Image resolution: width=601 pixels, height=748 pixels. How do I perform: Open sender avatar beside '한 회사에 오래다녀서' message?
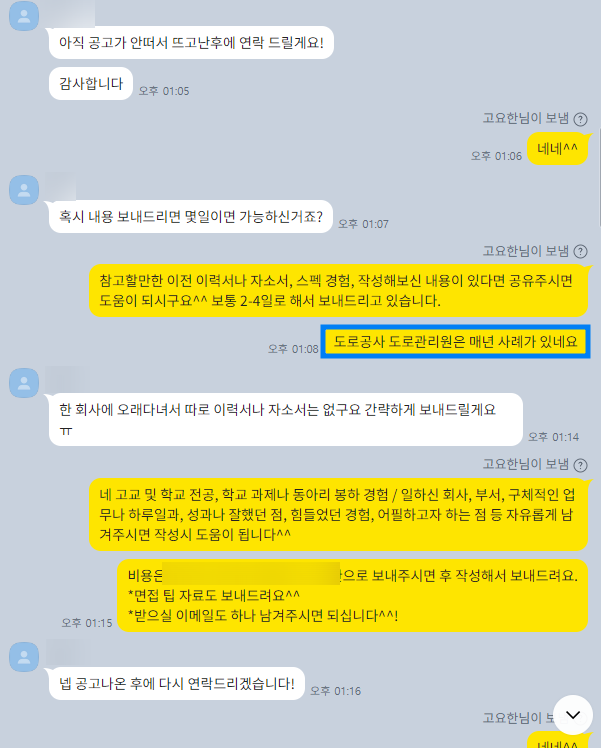(x=24, y=384)
